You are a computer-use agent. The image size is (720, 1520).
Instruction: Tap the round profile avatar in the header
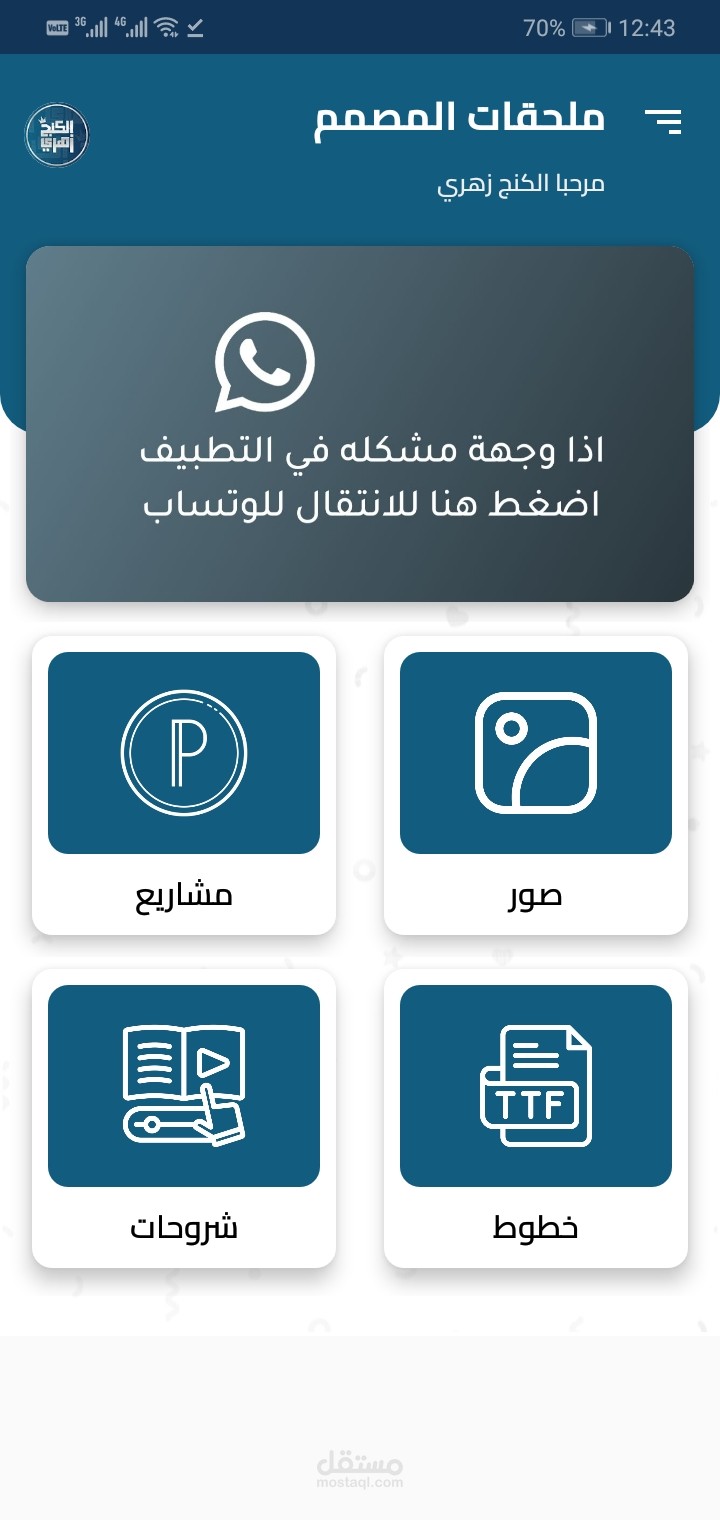point(57,135)
